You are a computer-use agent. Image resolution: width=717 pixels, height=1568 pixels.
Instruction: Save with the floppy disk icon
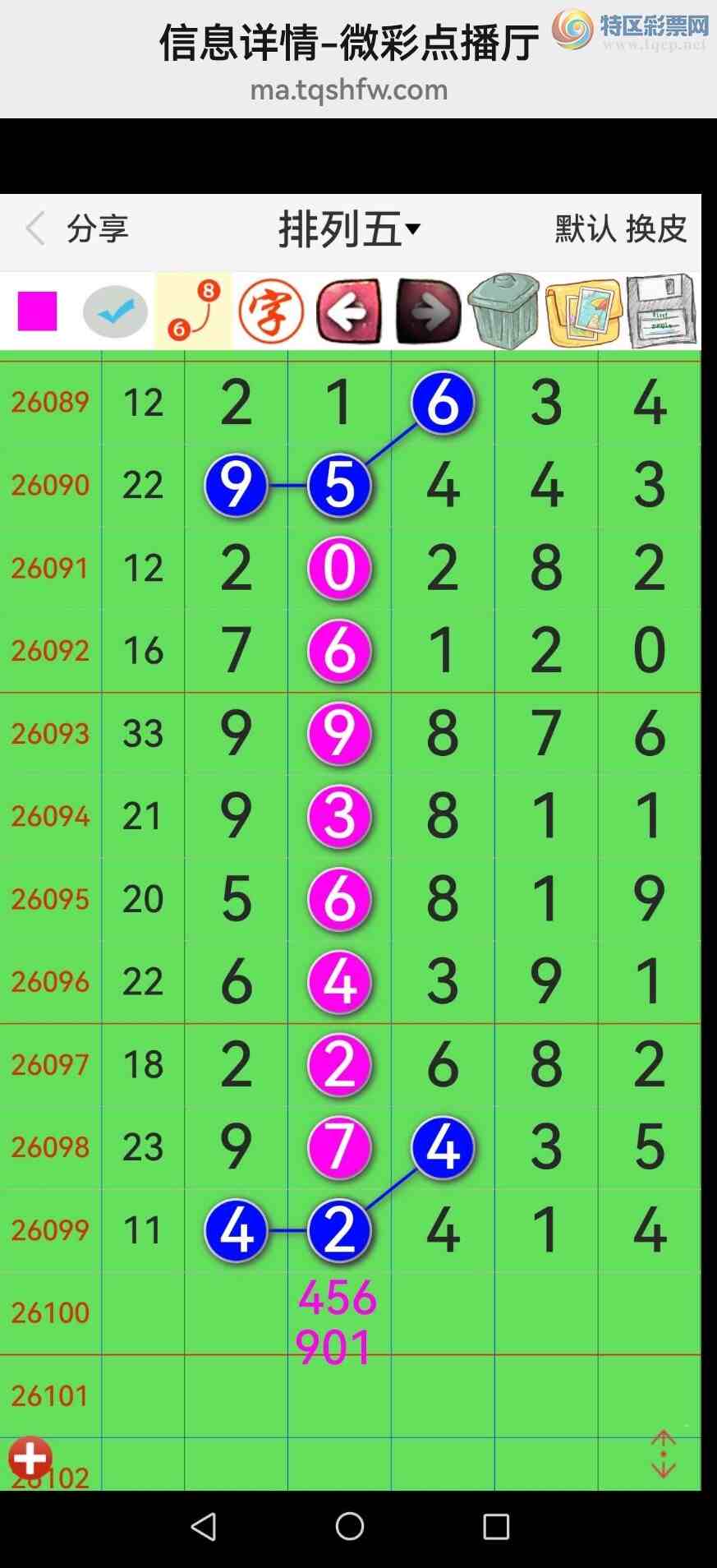(x=661, y=311)
